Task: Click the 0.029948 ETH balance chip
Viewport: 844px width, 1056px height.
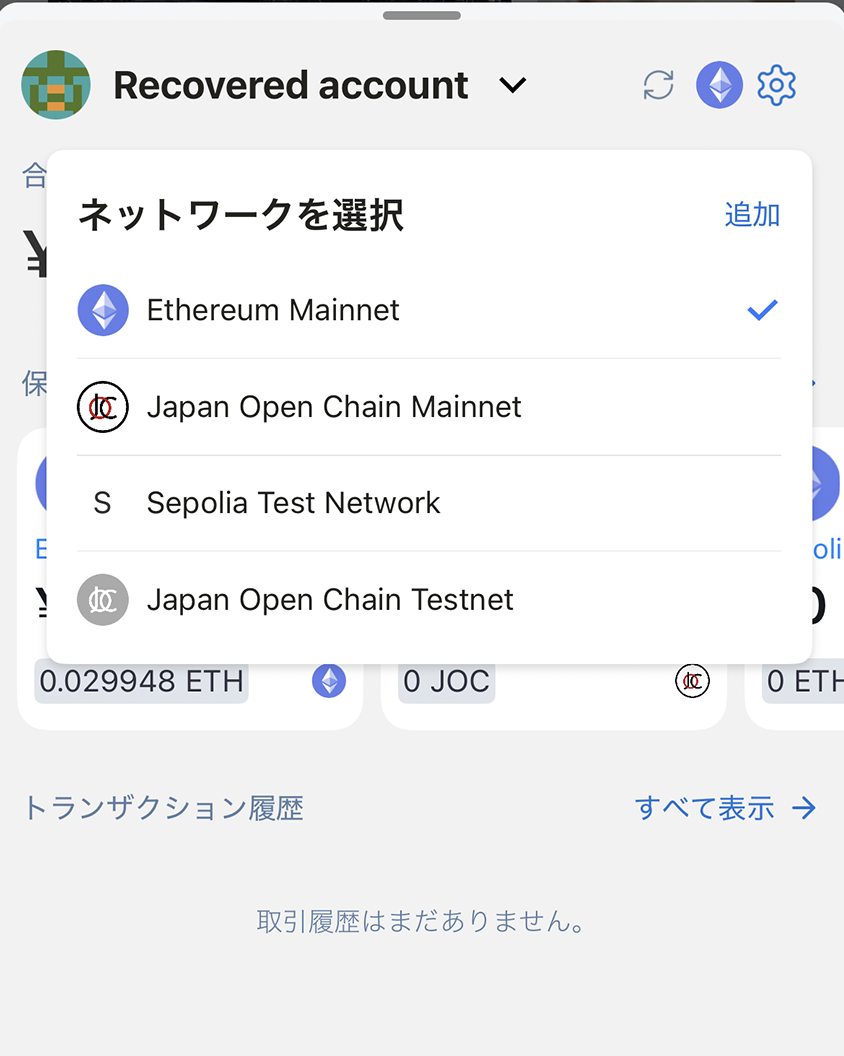Action: click(x=140, y=681)
